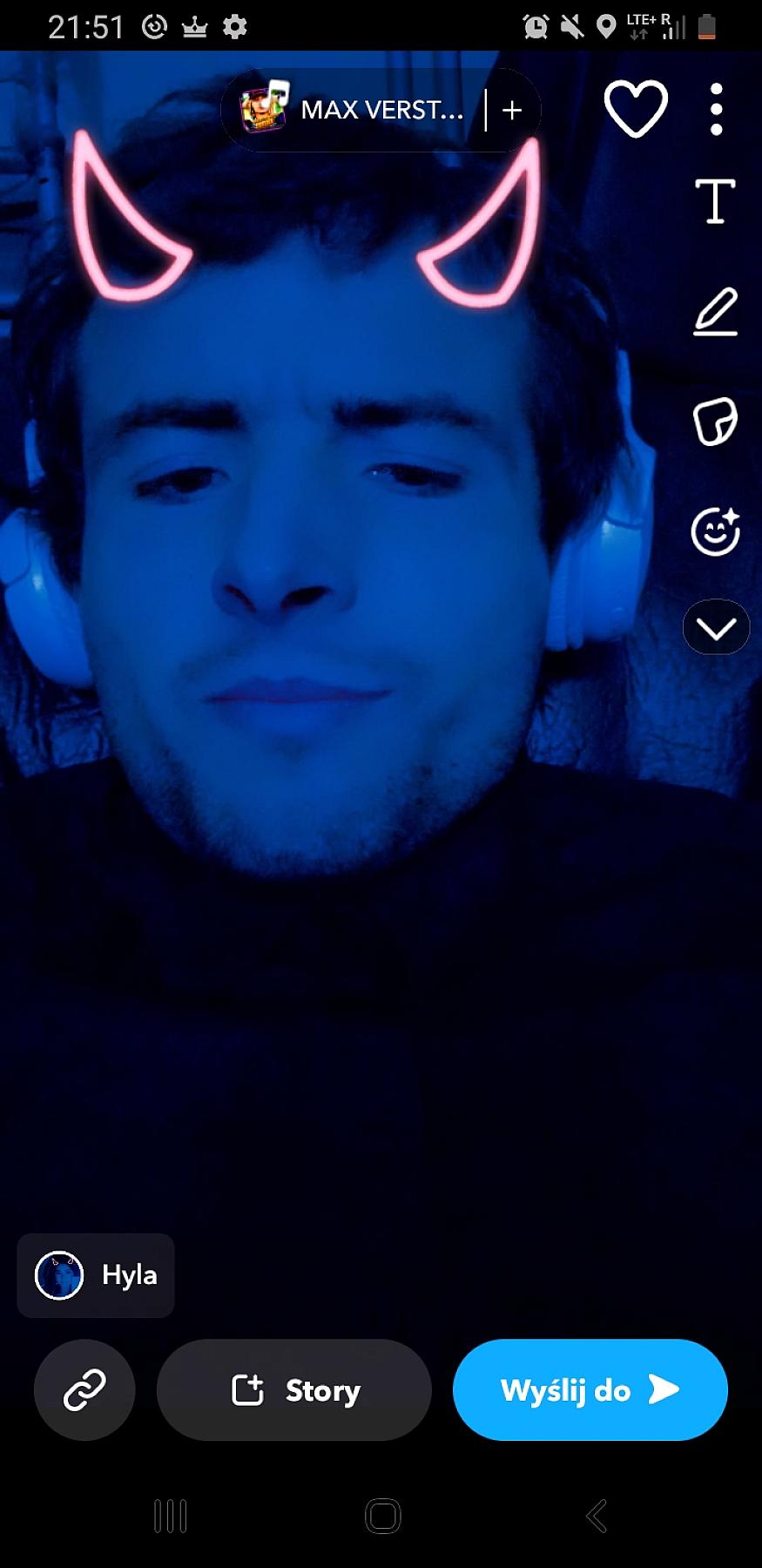Favorite this lens with the heart icon
762x1568 pixels.
(x=636, y=110)
